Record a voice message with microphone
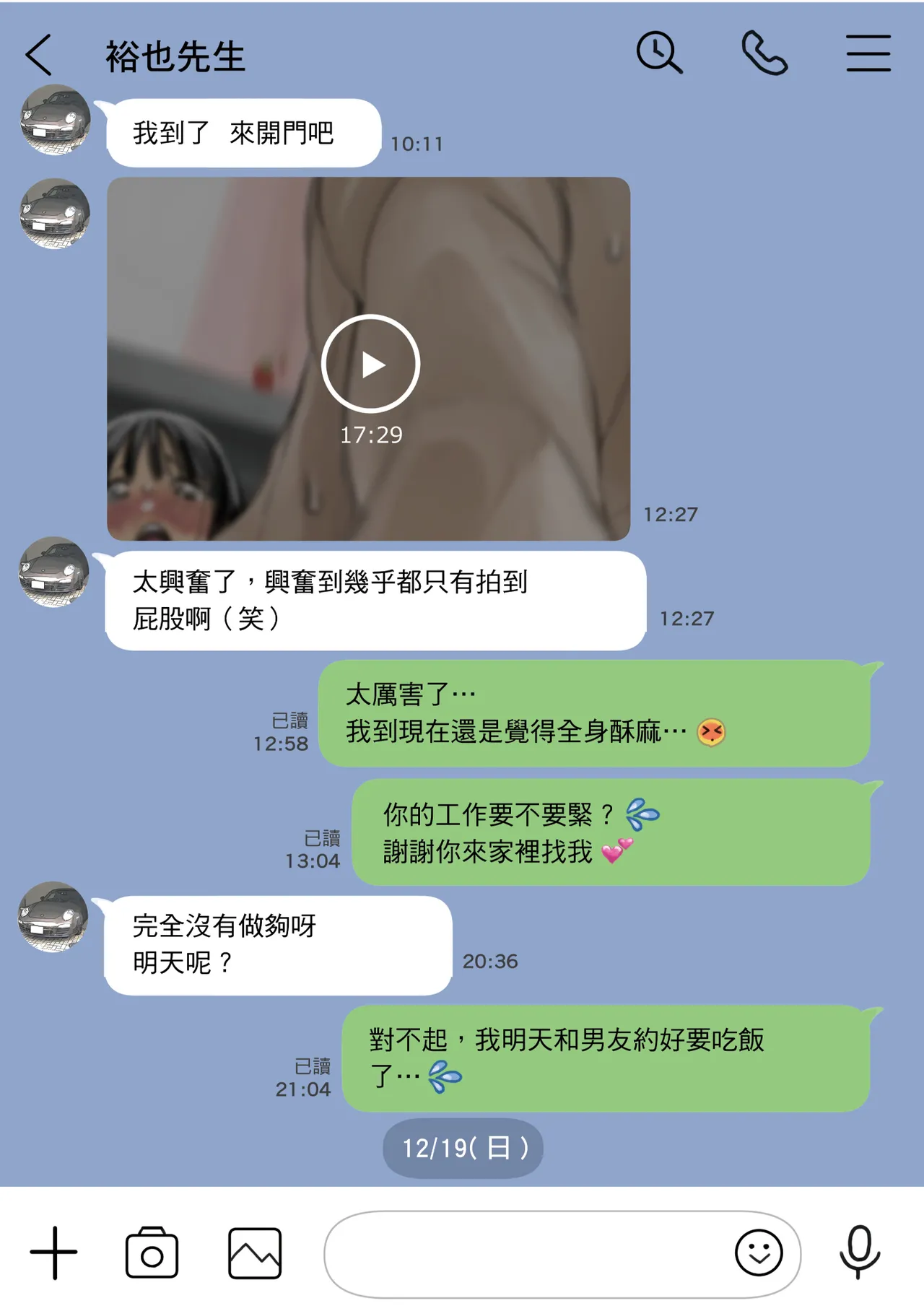Viewport: 924px width, 1311px height. point(859,1253)
